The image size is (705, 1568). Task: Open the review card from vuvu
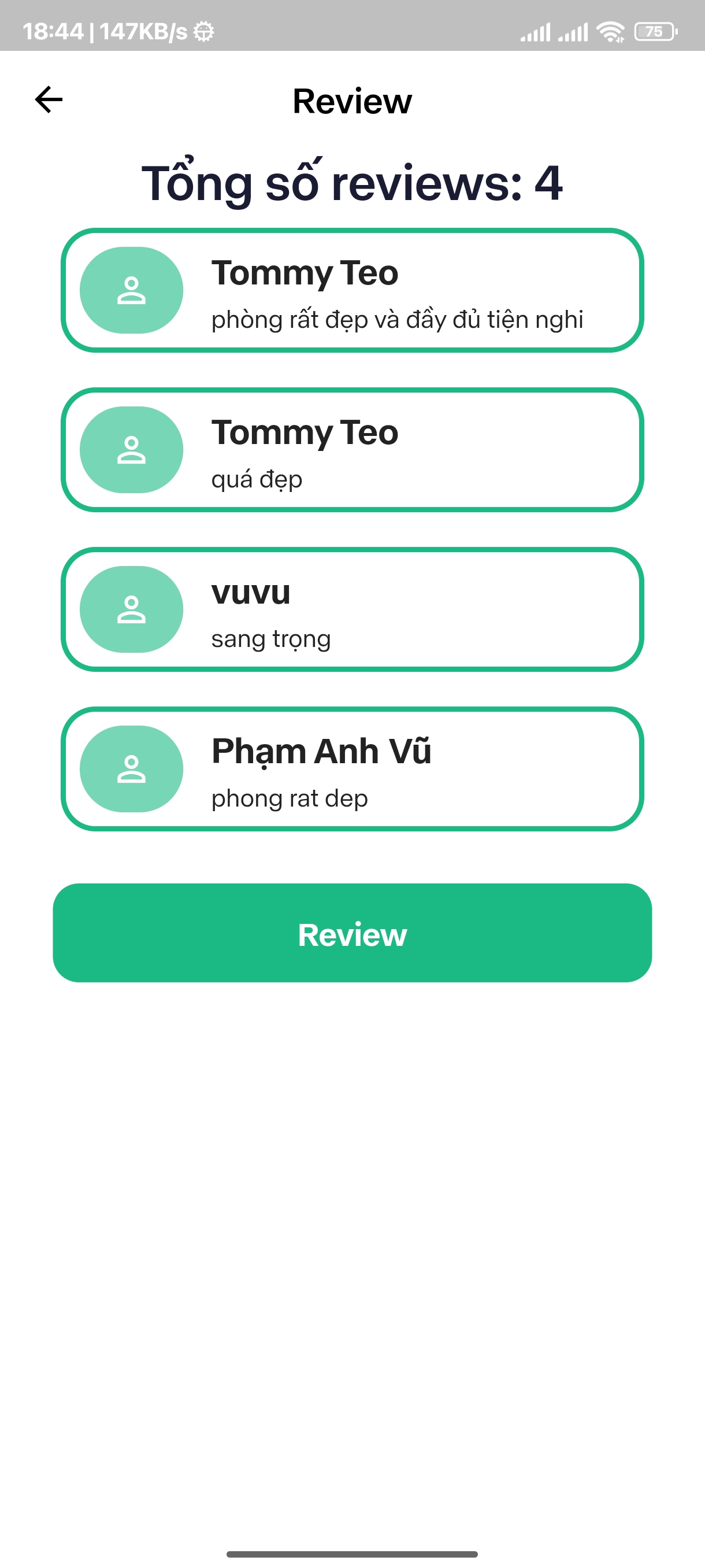click(x=352, y=612)
